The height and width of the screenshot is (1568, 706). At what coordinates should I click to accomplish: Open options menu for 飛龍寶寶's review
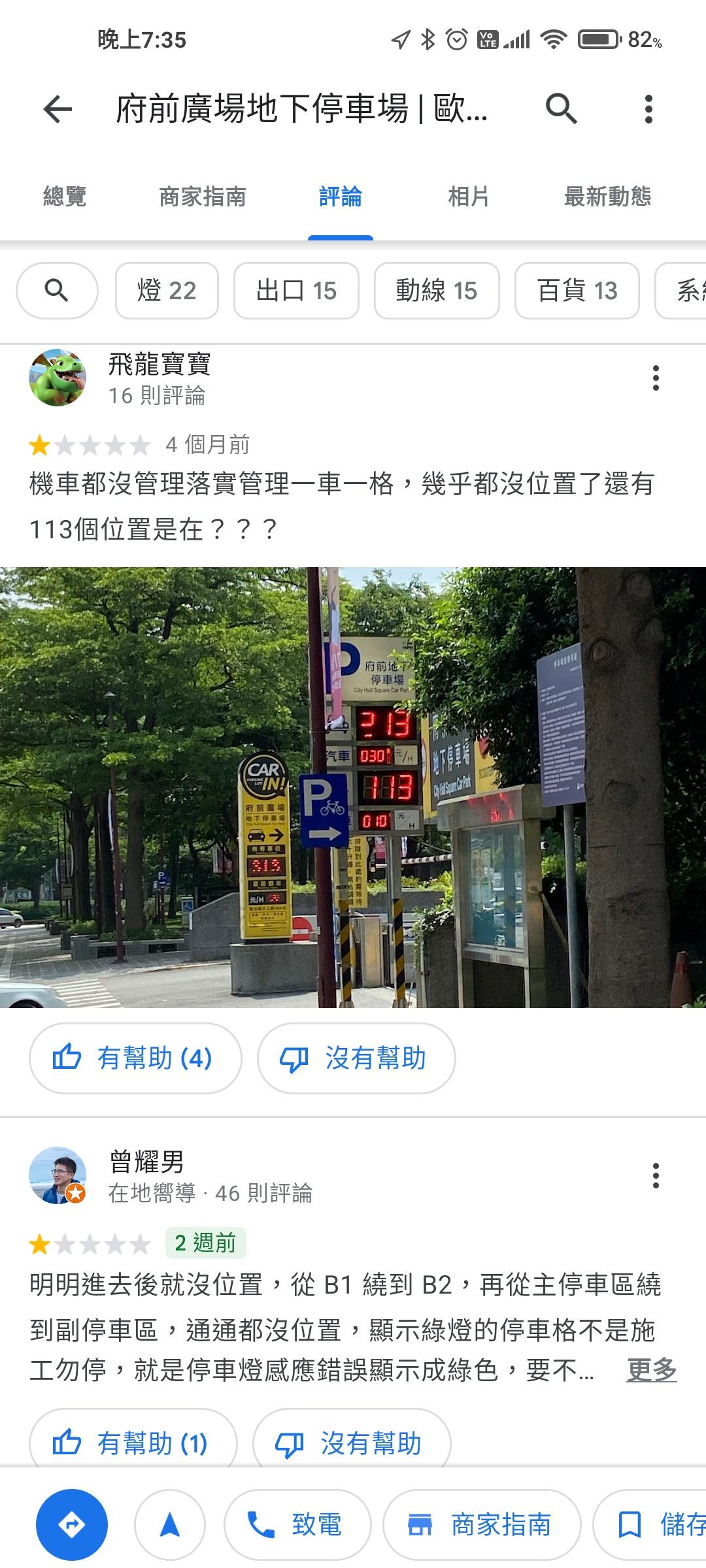coord(656,378)
